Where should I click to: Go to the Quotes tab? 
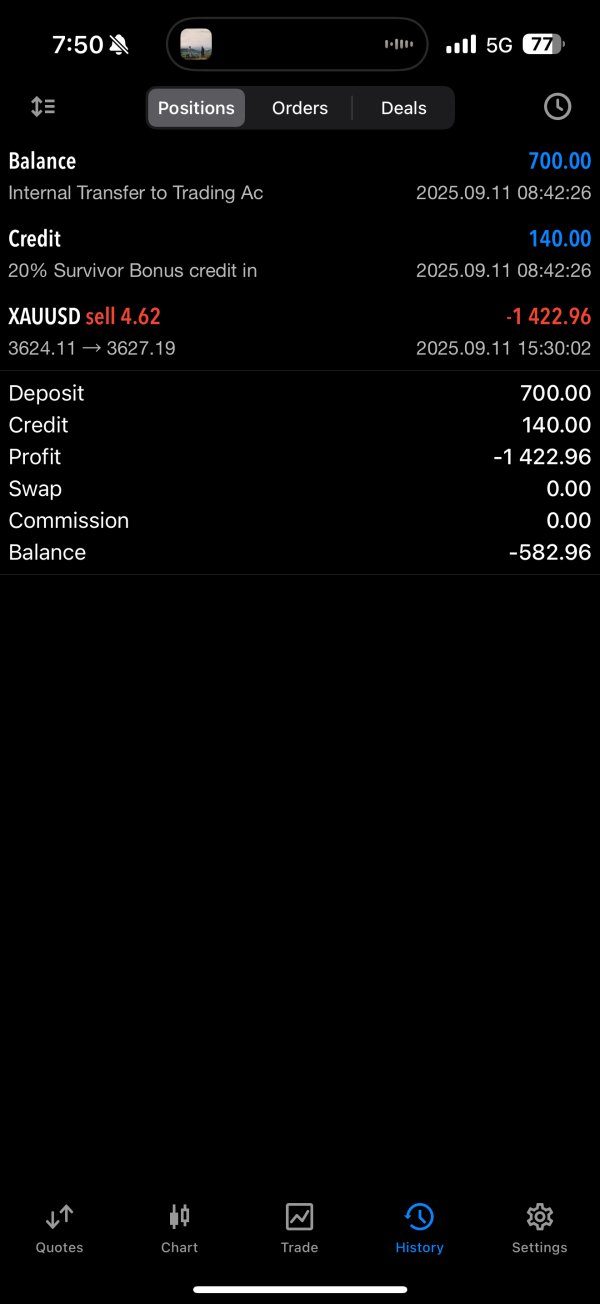pos(60,1228)
